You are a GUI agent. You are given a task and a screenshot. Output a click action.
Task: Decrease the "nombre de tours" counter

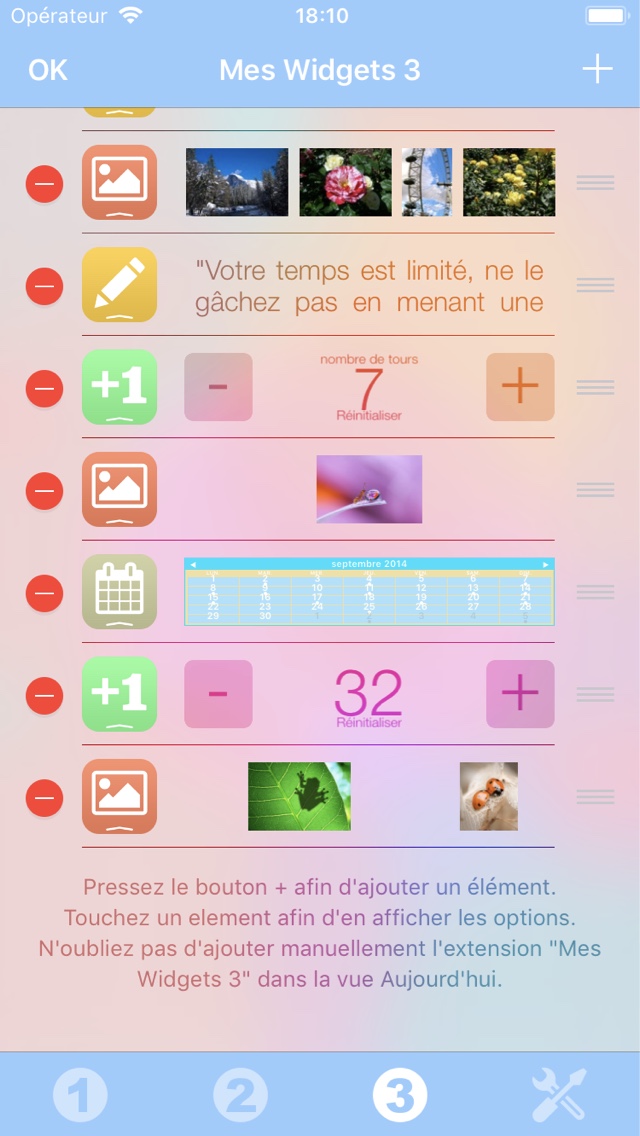(x=218, y=387)
